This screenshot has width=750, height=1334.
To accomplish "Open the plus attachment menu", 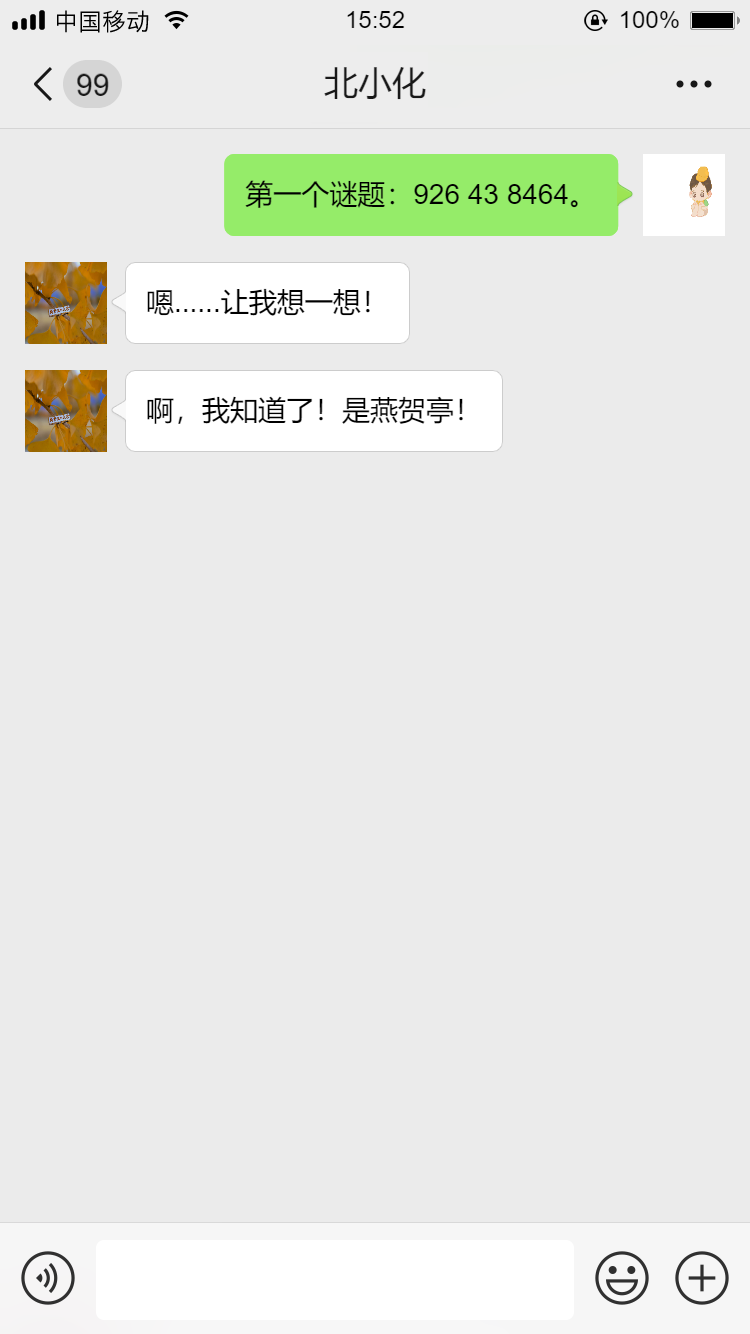I will (x=702, y=1278).
